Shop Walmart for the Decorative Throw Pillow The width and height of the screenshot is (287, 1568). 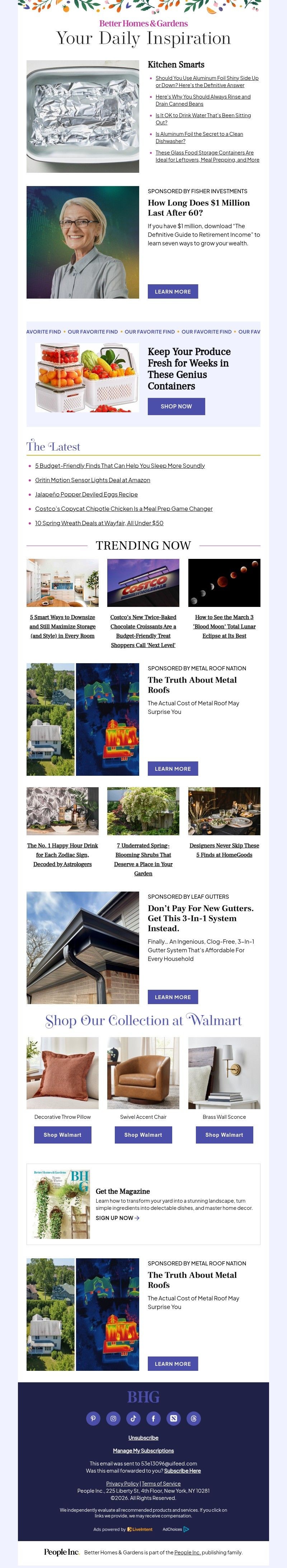[62, 1135]
